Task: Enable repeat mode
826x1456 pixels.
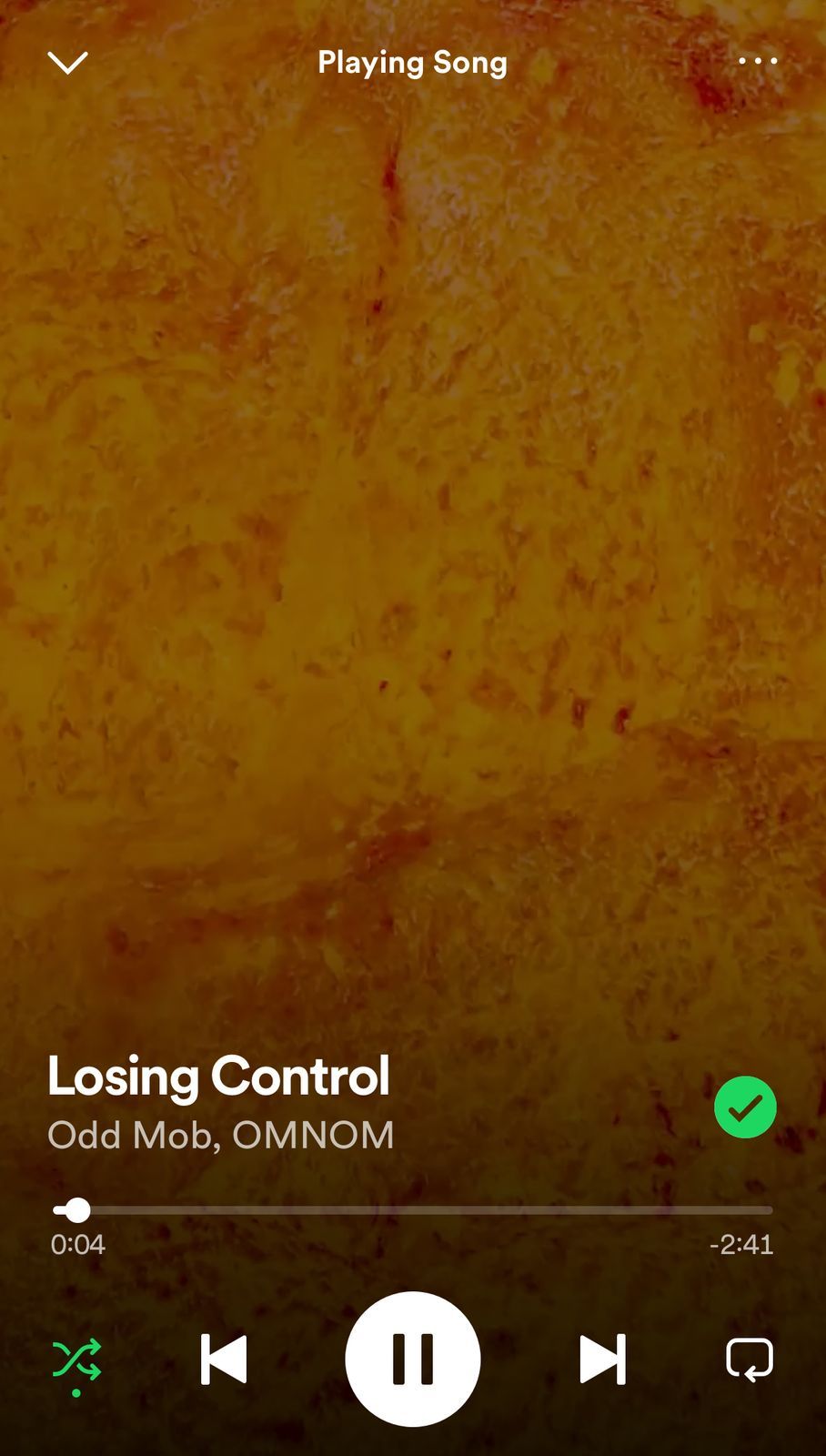Action: [x=750, y=1360]
